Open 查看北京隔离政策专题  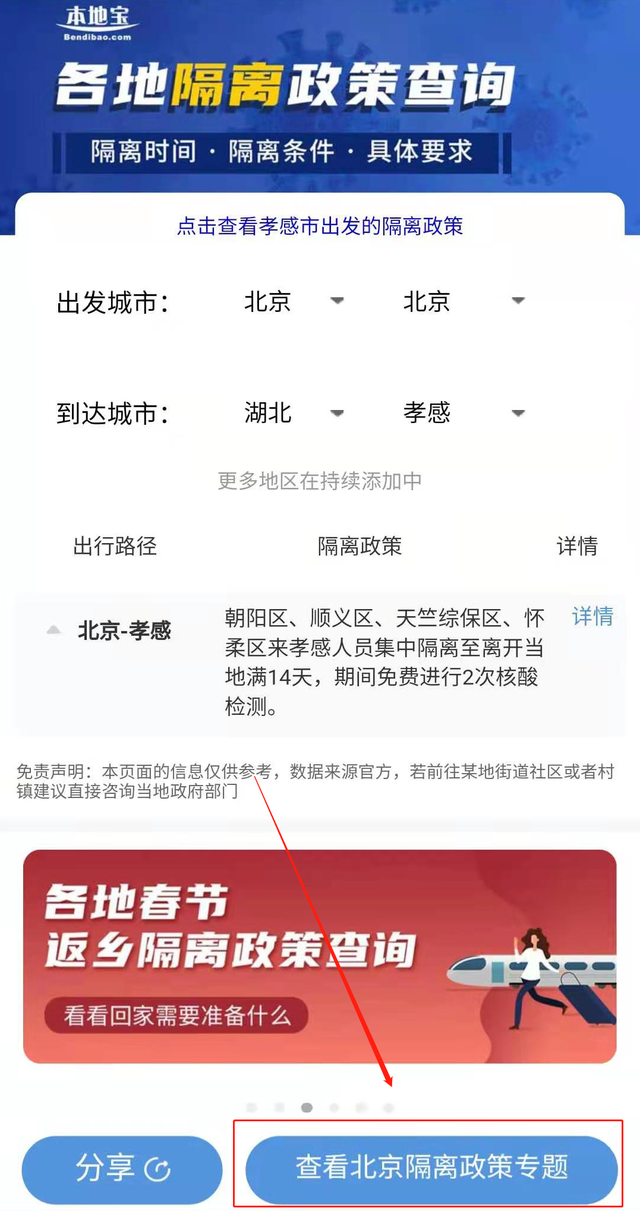(x=431, y=1168)
